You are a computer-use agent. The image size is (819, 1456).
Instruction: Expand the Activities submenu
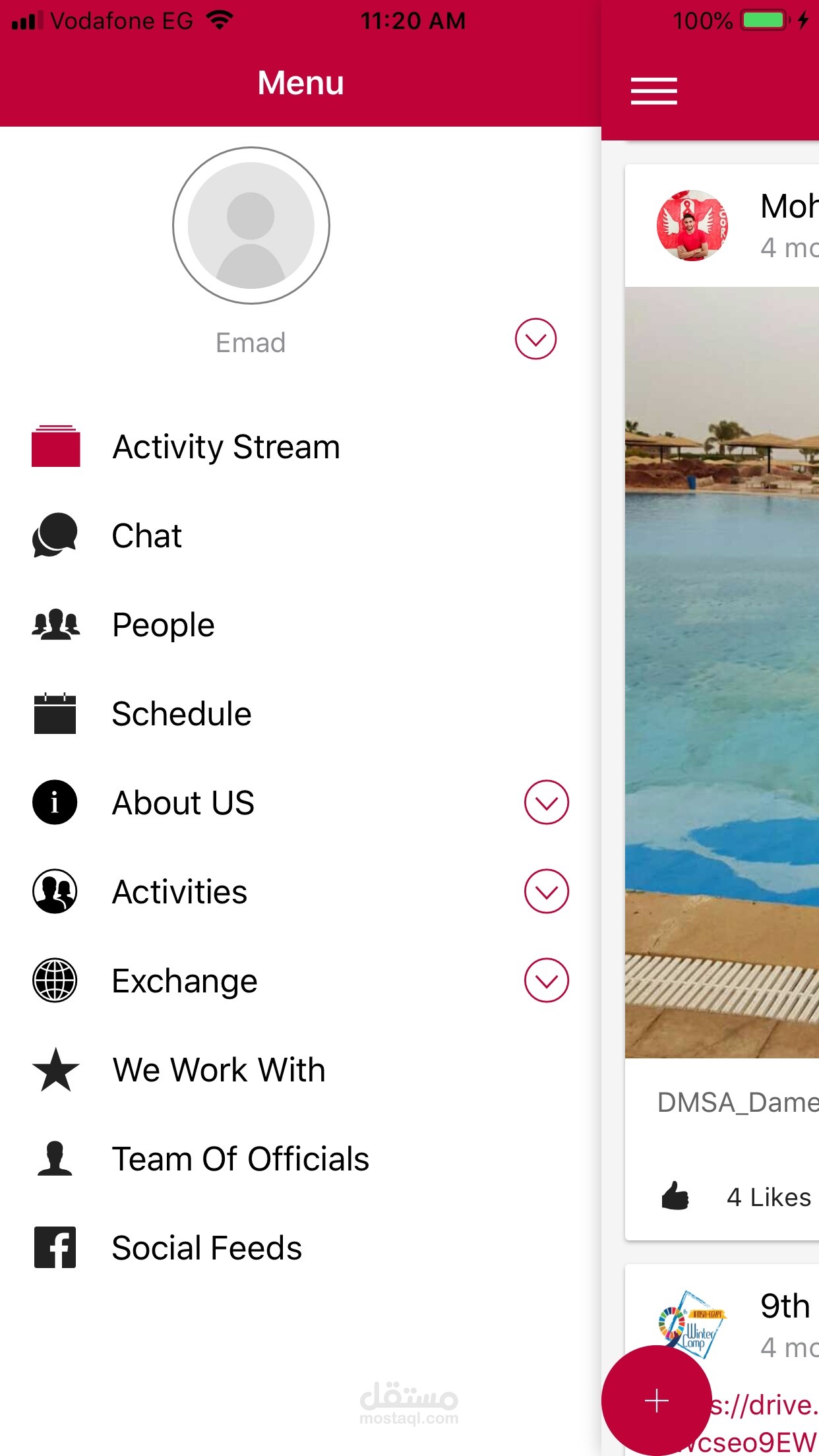546,892
